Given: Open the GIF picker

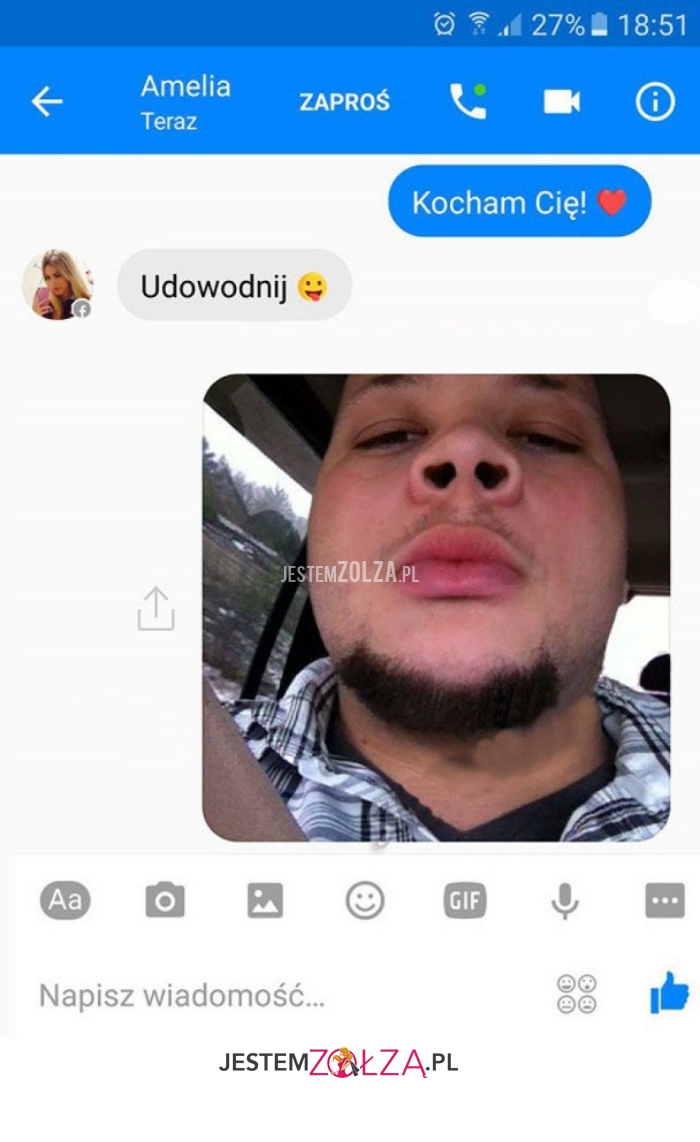Looking at the screenshot, I should (465, 901).
